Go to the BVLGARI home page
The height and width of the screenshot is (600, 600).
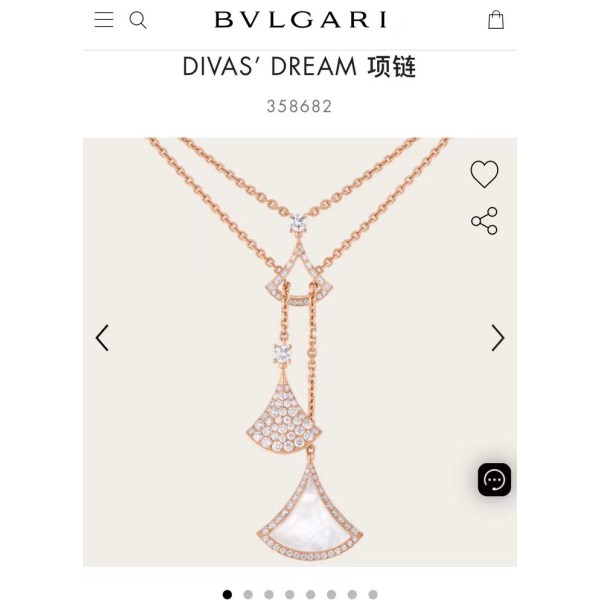pyautogui.click(x=300, y=20)
